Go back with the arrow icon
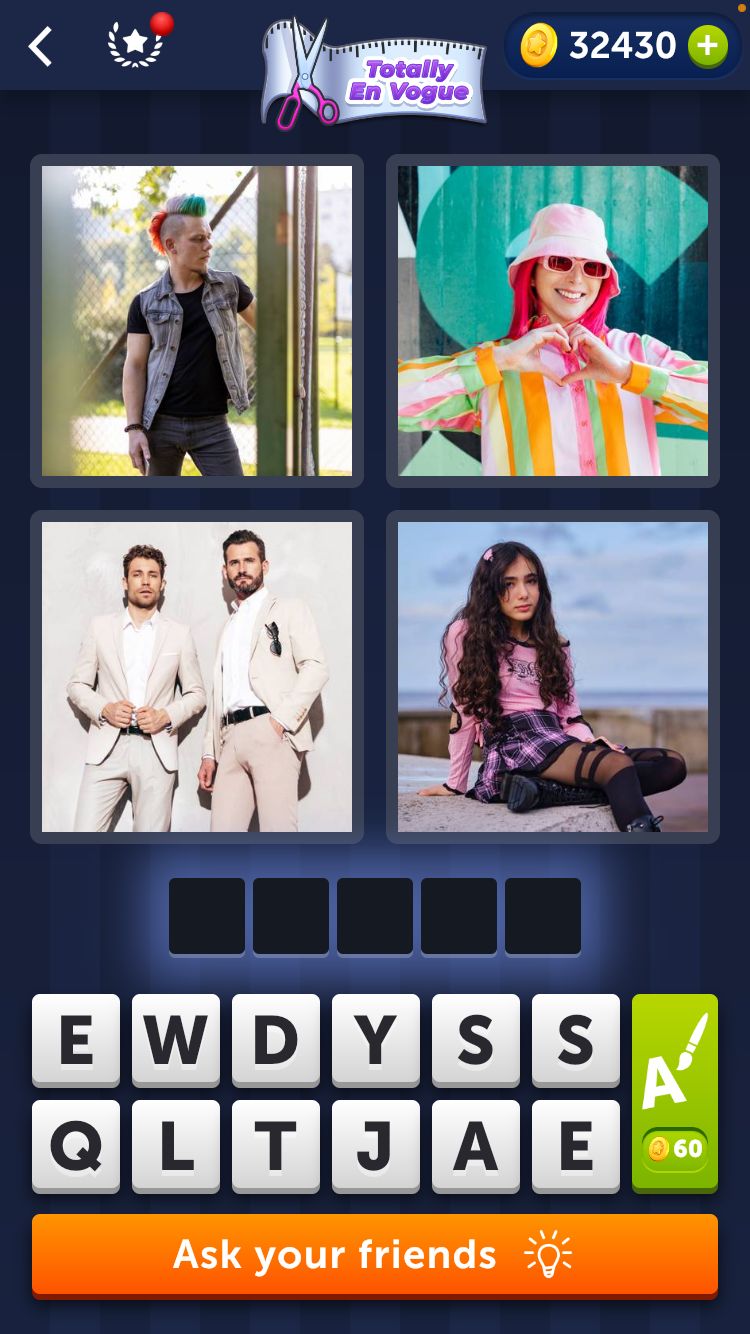 coord(40,46)
